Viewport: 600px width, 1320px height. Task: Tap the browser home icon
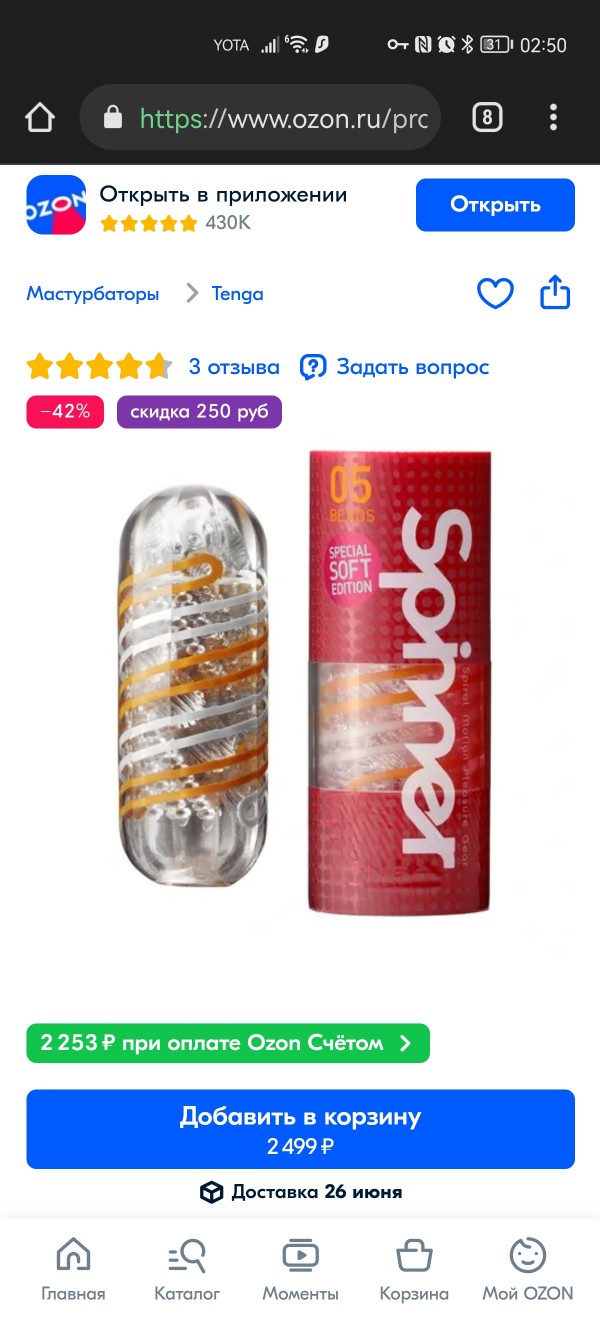tap(40, 118)
